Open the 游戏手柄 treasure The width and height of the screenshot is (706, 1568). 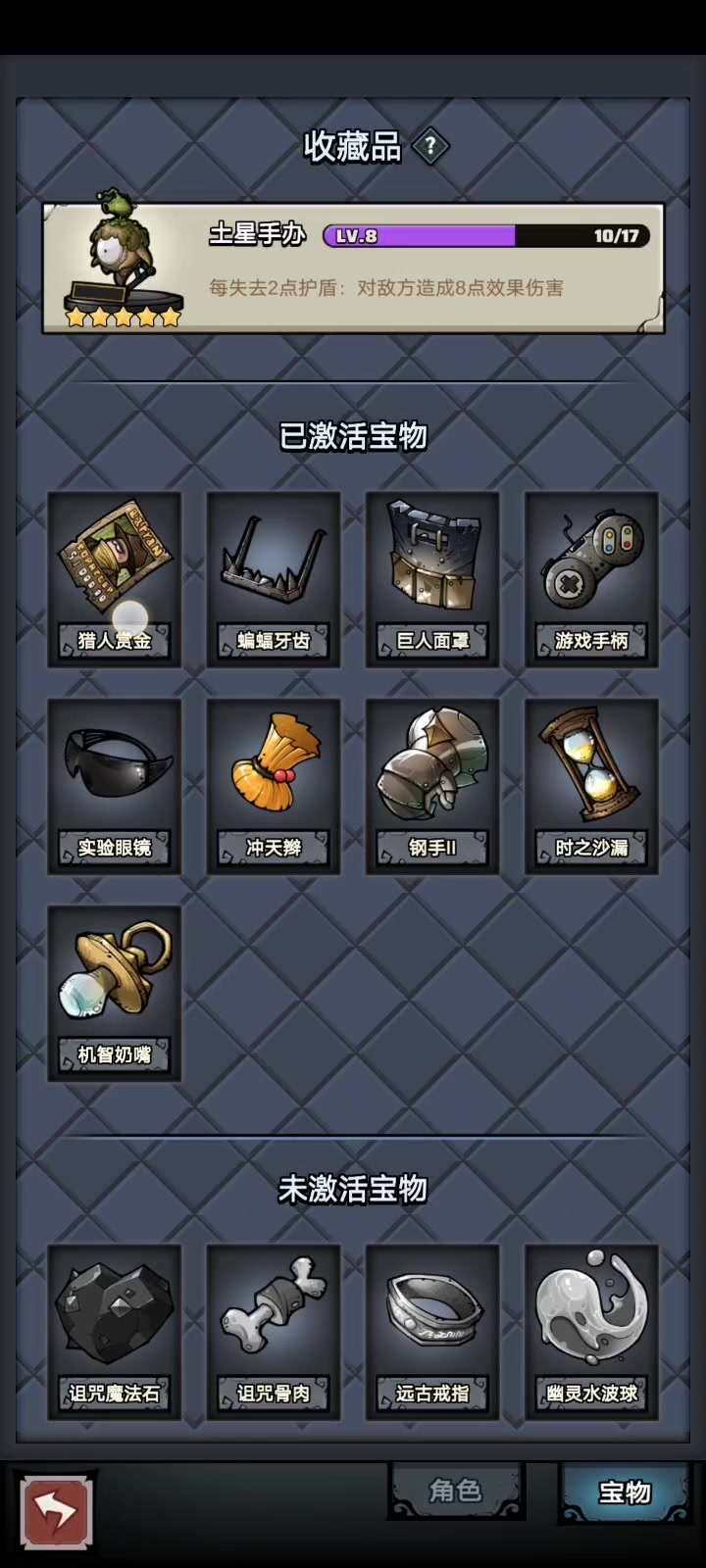point(591,579)
